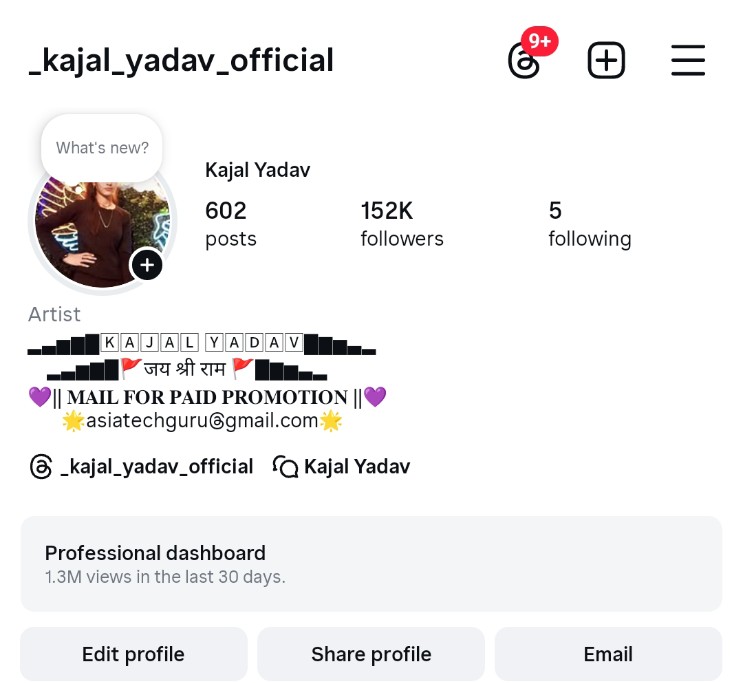View the 602 posts count
This screenshot has height=683, width=743.
click(x=230, y=224)
